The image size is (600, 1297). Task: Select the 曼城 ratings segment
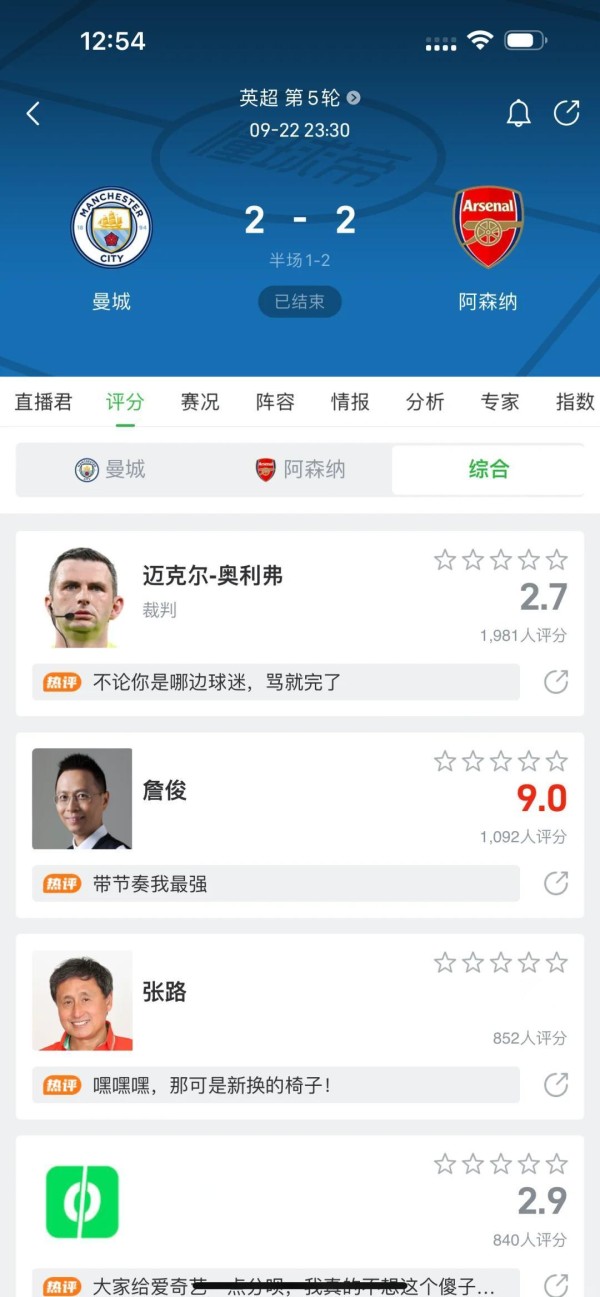(110, 470)
